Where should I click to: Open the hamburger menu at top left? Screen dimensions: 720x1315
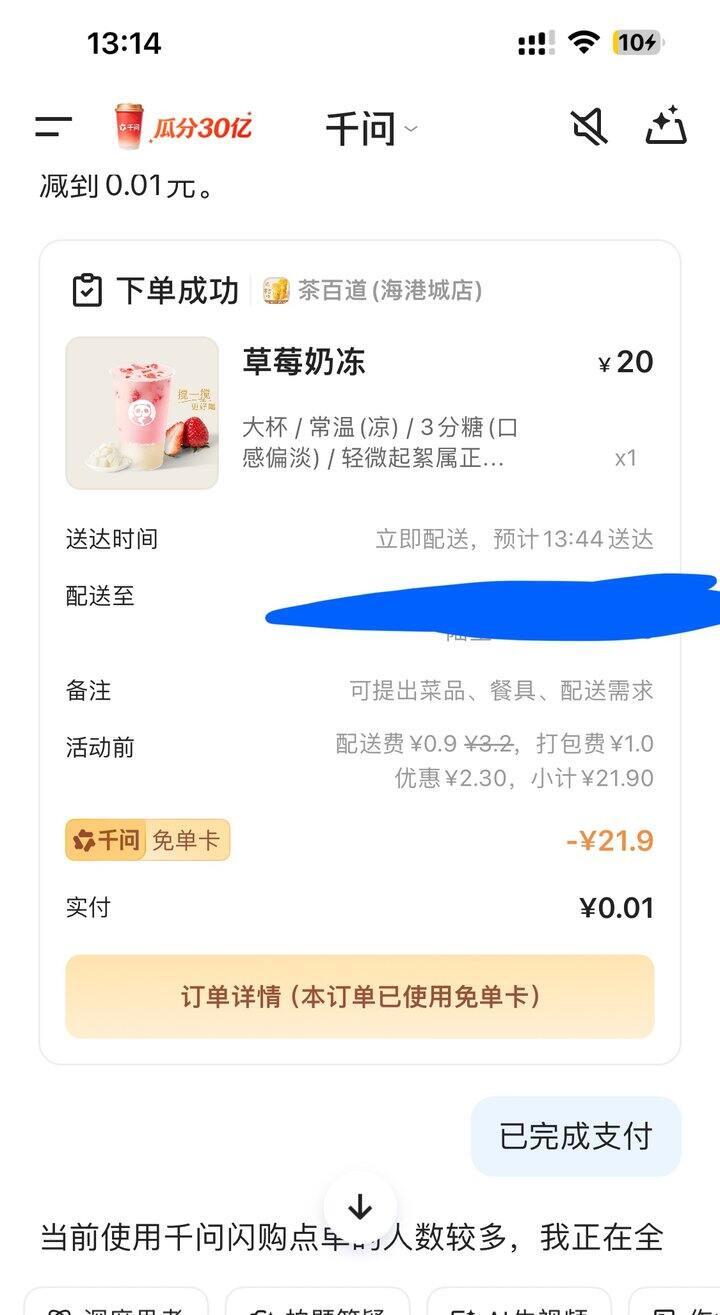pyautogui.click(x=53, y=127)
